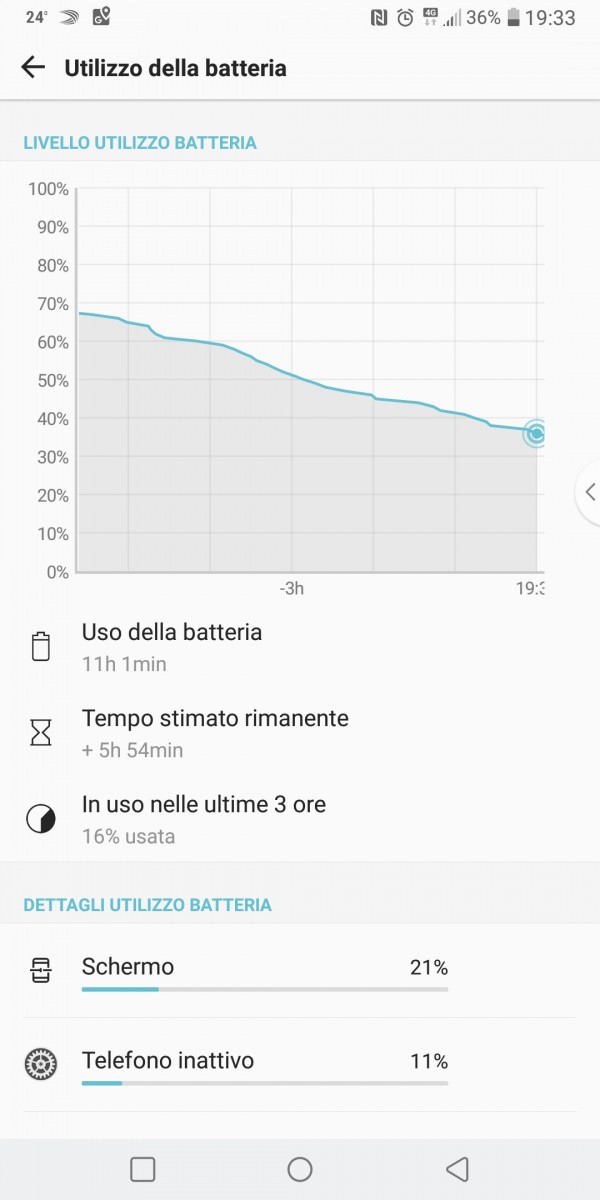Expand the side panel arrow handle
This screenshot has height=1200, width=600.
pyautogui.click(x=589, y=492)
